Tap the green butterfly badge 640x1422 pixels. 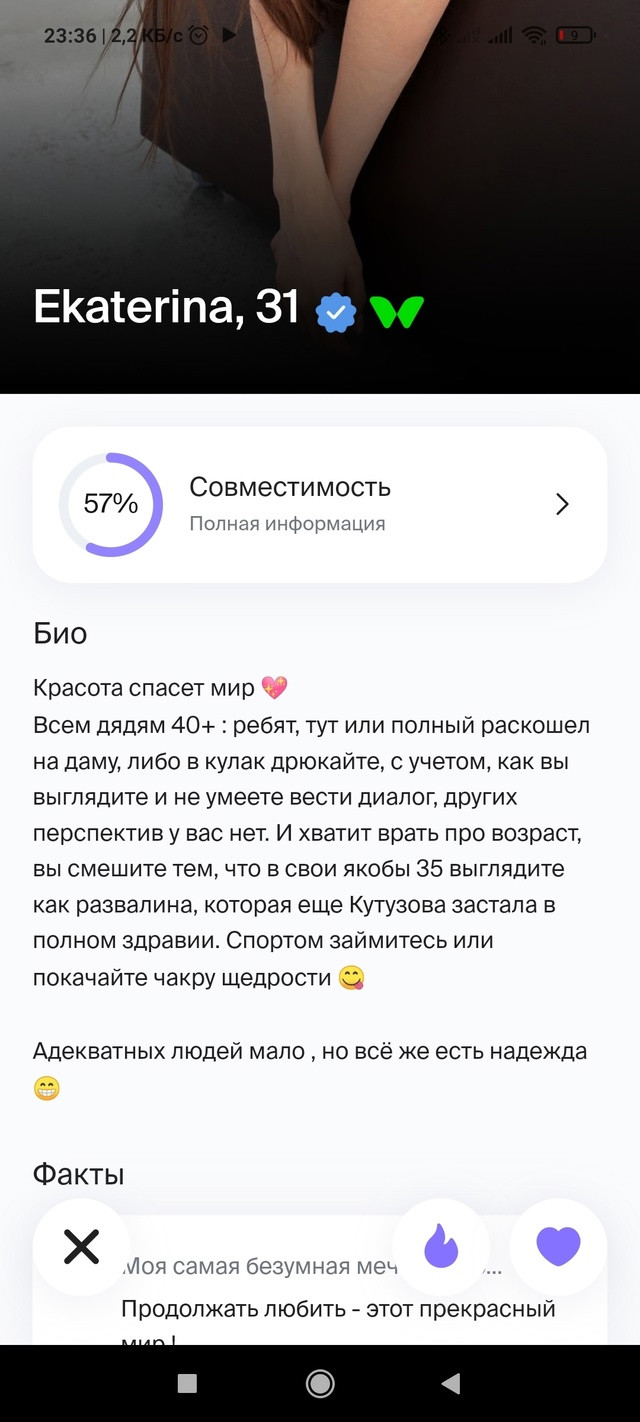pos(397,313)
